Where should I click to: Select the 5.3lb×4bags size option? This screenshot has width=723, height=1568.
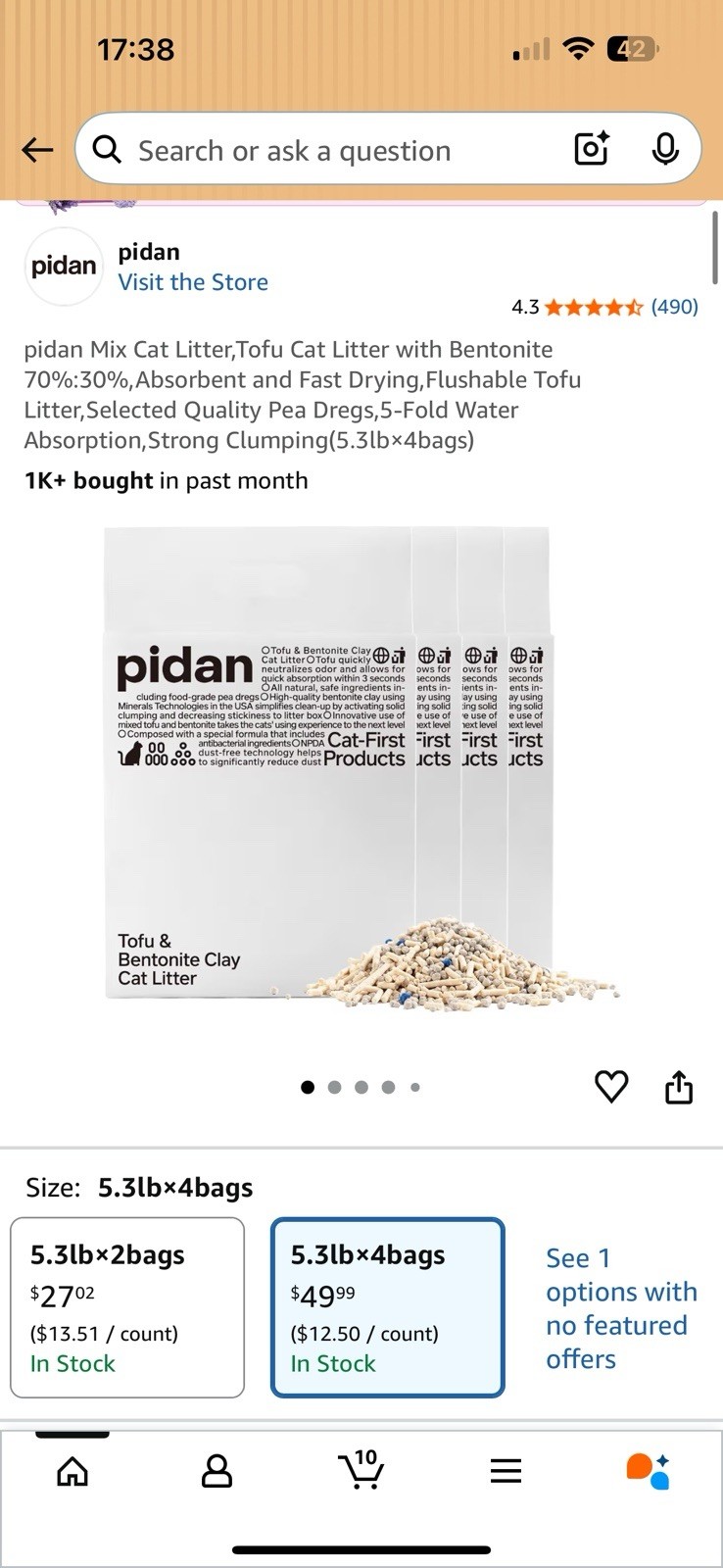[387, 1307]
